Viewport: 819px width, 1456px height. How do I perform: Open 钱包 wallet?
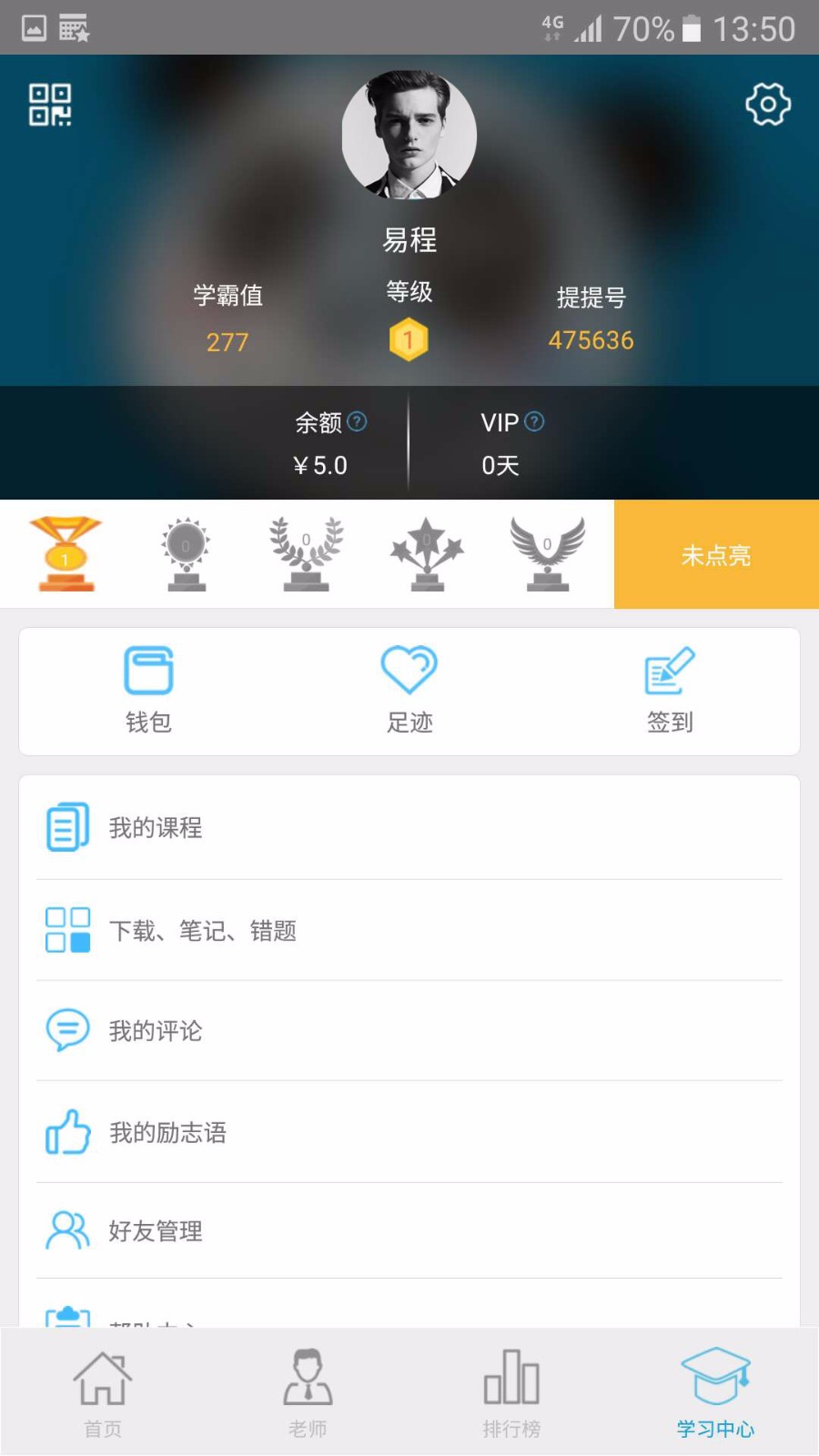click(x=148, y=690)
